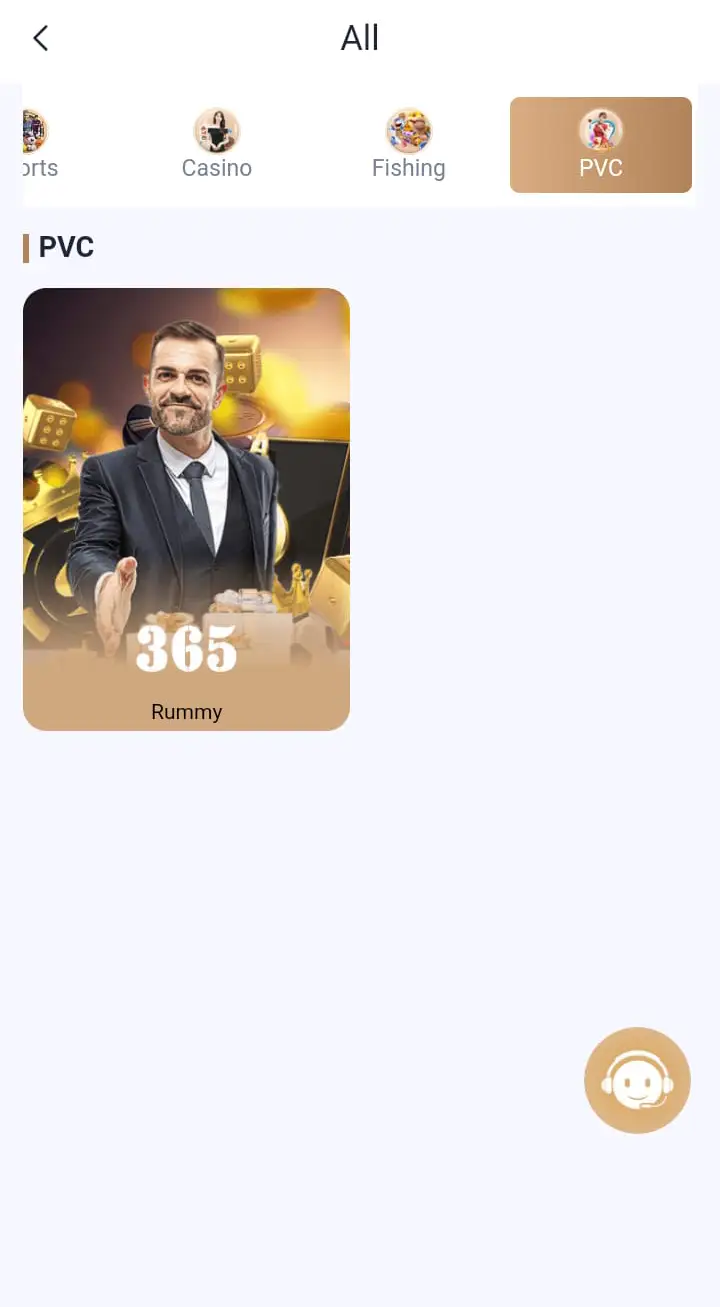Switch to the Casino tab
The height and width of the screenshot is (1307, 720).
pyautogui.click(x=216, y=145)
